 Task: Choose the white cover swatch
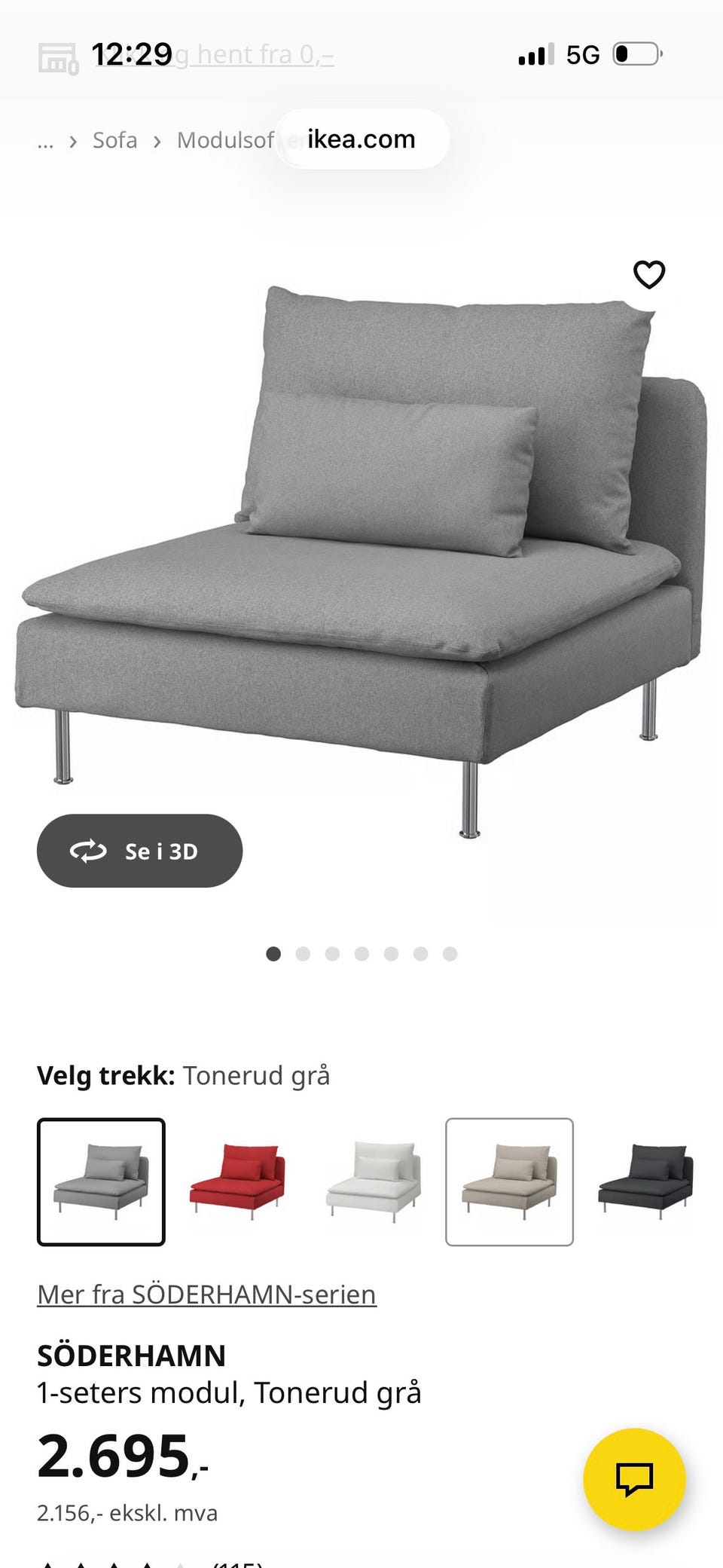pos(374,1181)
